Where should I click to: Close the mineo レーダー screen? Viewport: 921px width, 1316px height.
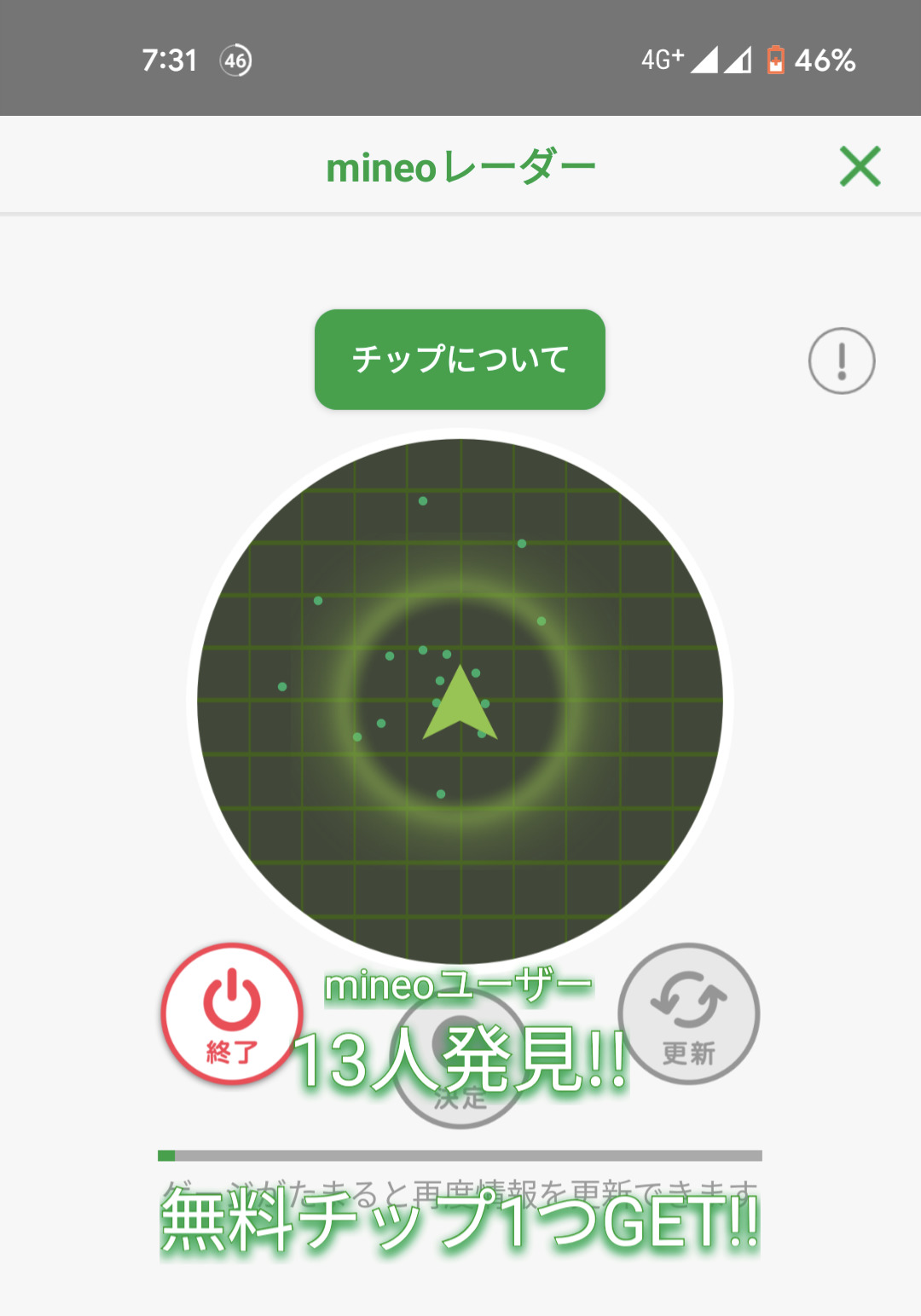click(860, 166)
